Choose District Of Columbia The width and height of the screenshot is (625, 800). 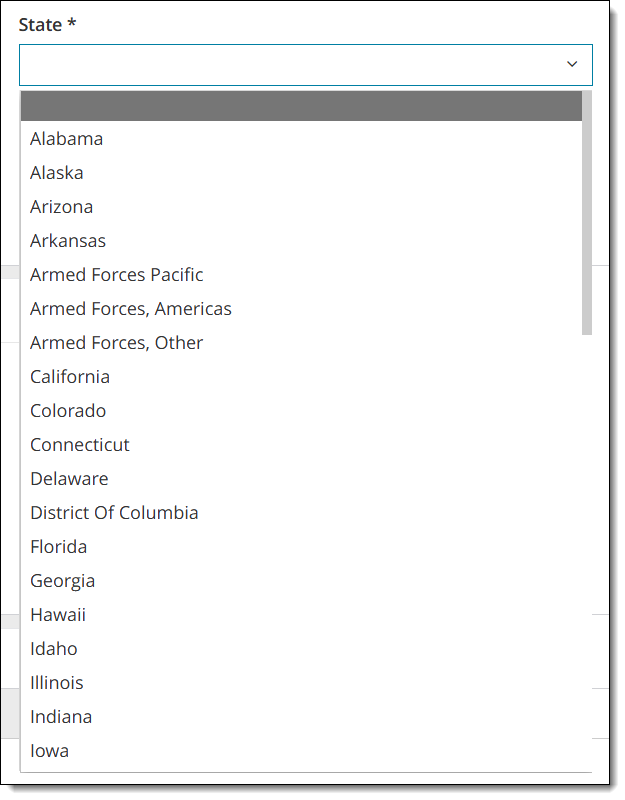coord(114,513)
